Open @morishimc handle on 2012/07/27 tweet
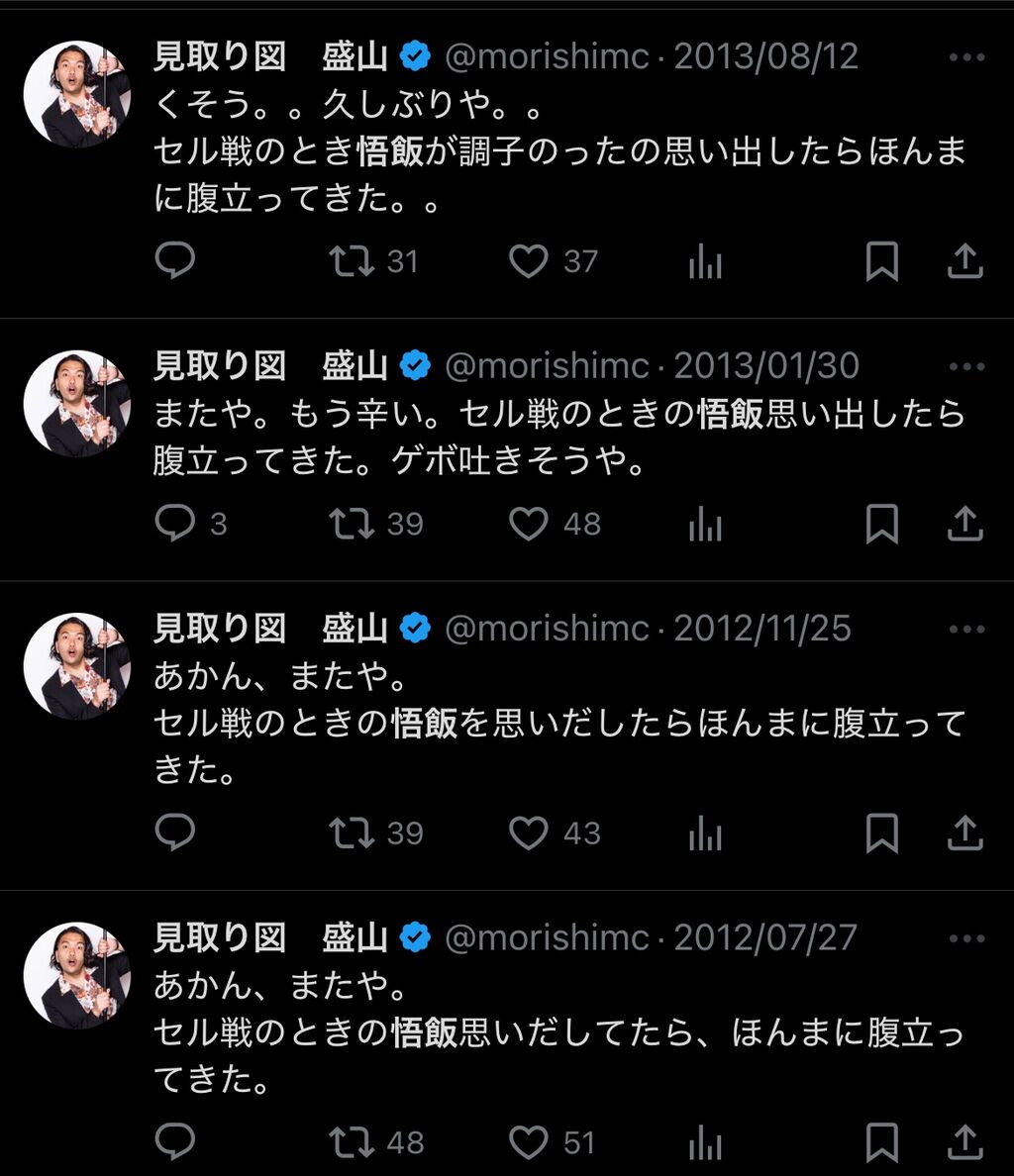Screen dimensions: 1014x1176 tap(547, 938)
